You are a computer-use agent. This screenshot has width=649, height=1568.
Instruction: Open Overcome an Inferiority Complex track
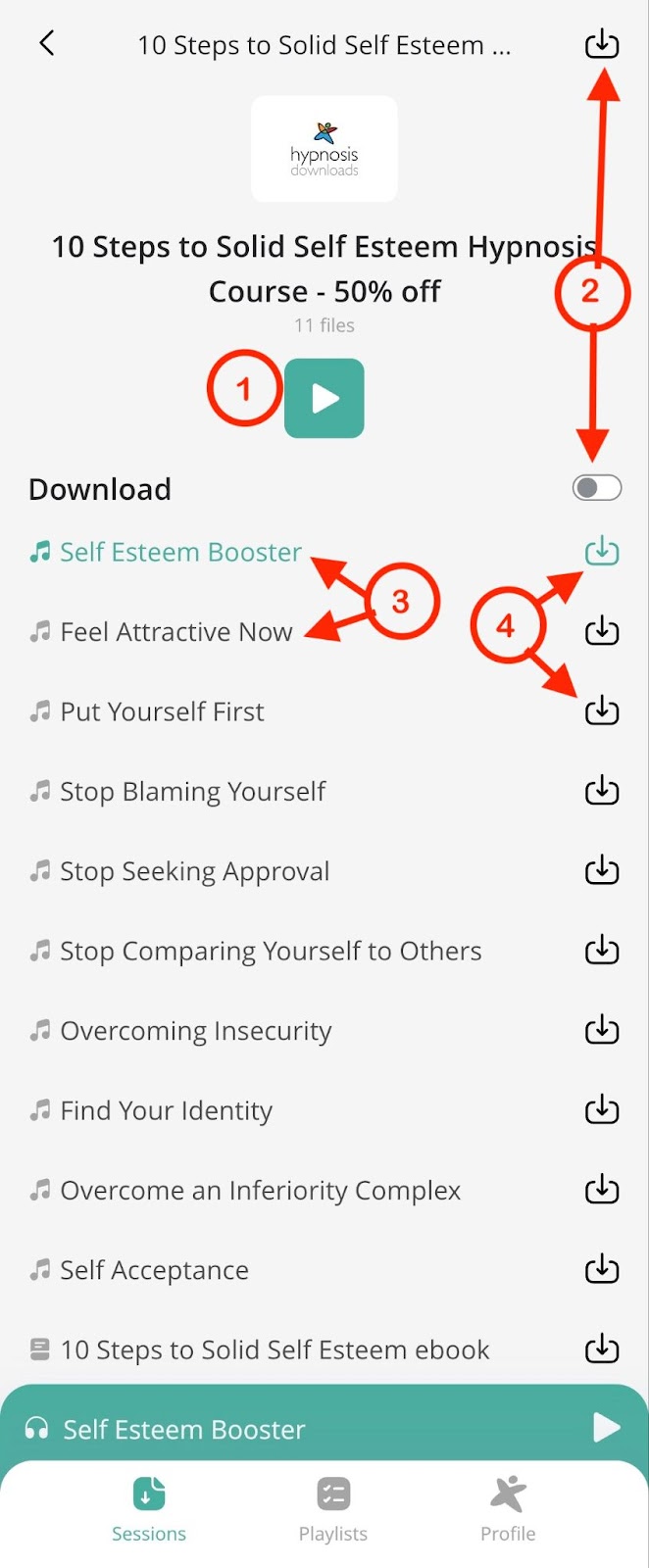(260, 1191)
